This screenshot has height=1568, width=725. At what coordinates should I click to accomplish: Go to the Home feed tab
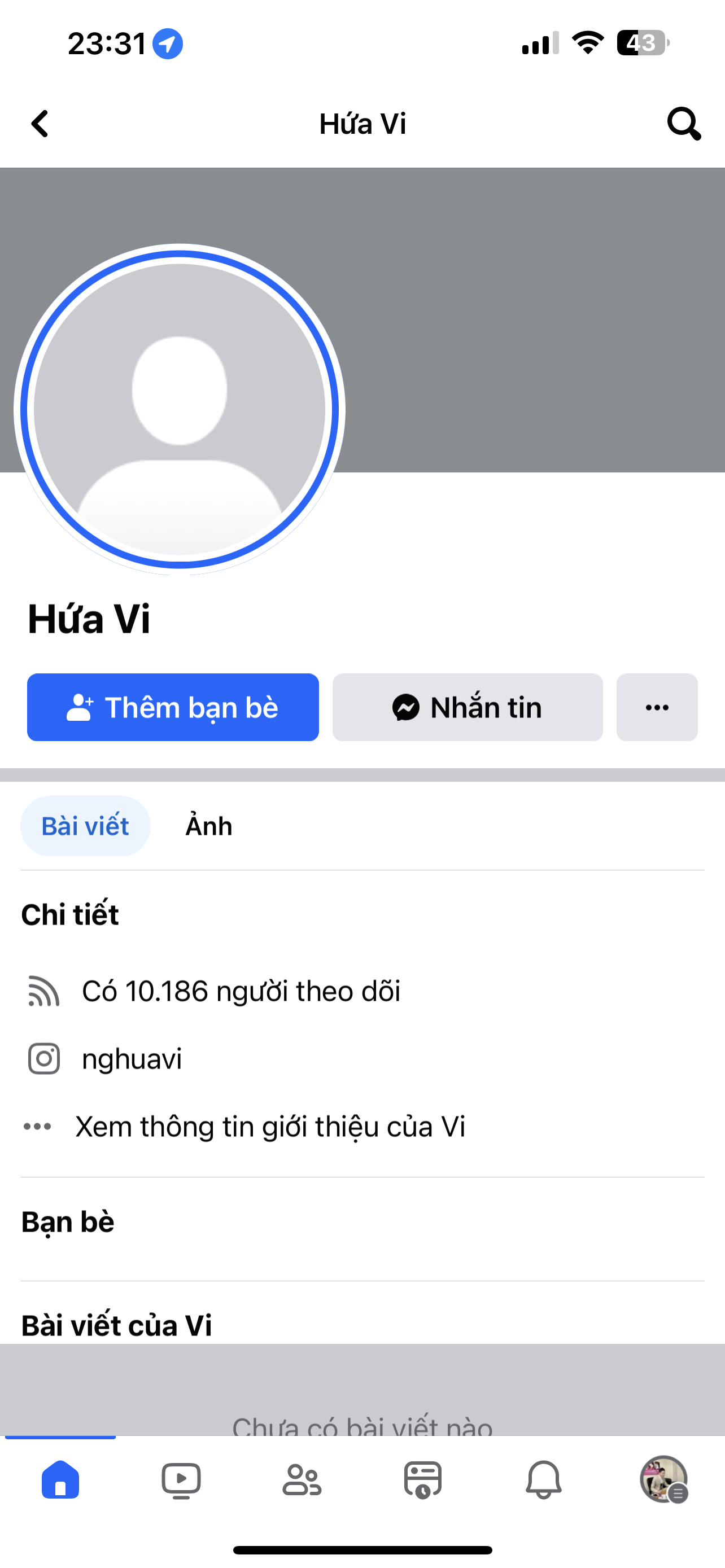[60, 1479]
